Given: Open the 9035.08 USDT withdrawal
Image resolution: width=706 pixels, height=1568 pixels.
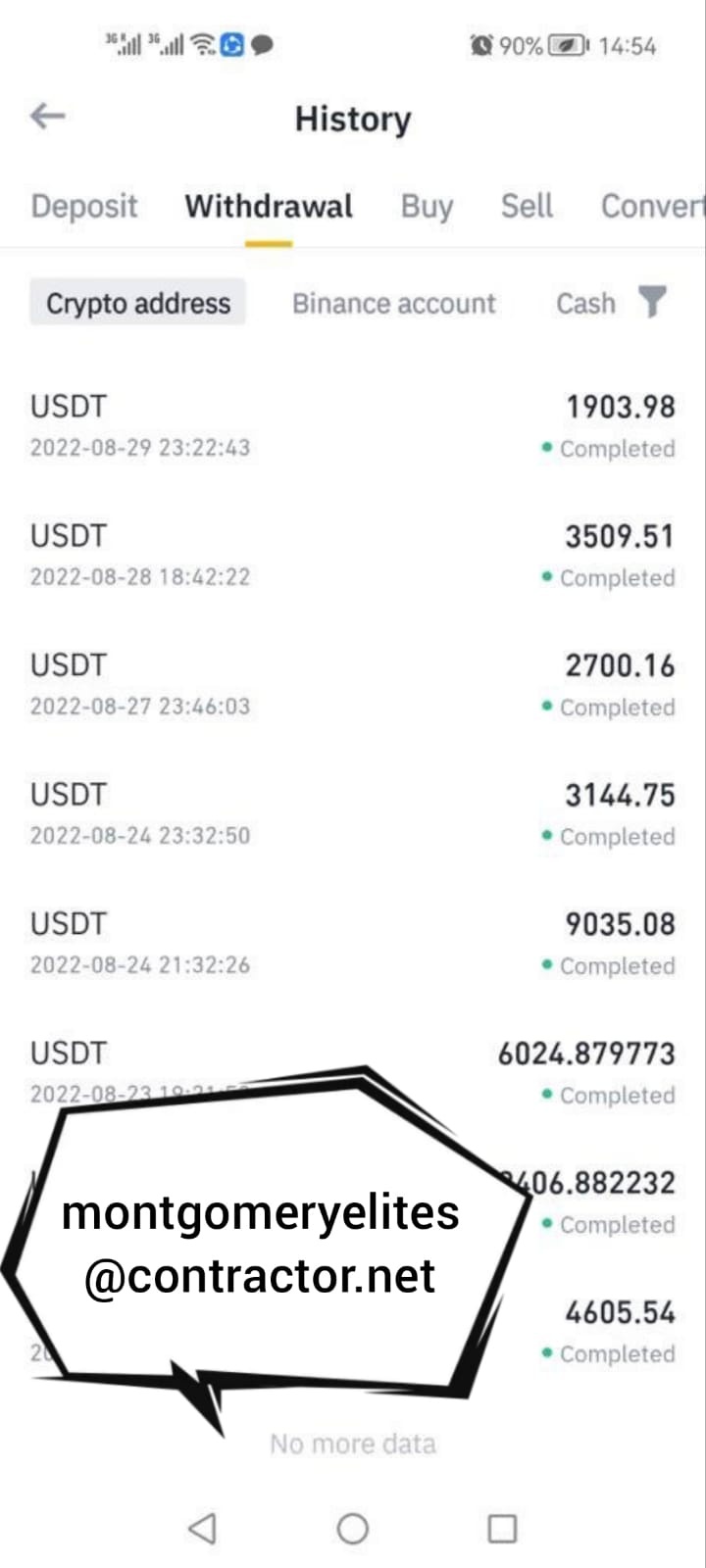Looking at the screenshot, I should point(353,944).
